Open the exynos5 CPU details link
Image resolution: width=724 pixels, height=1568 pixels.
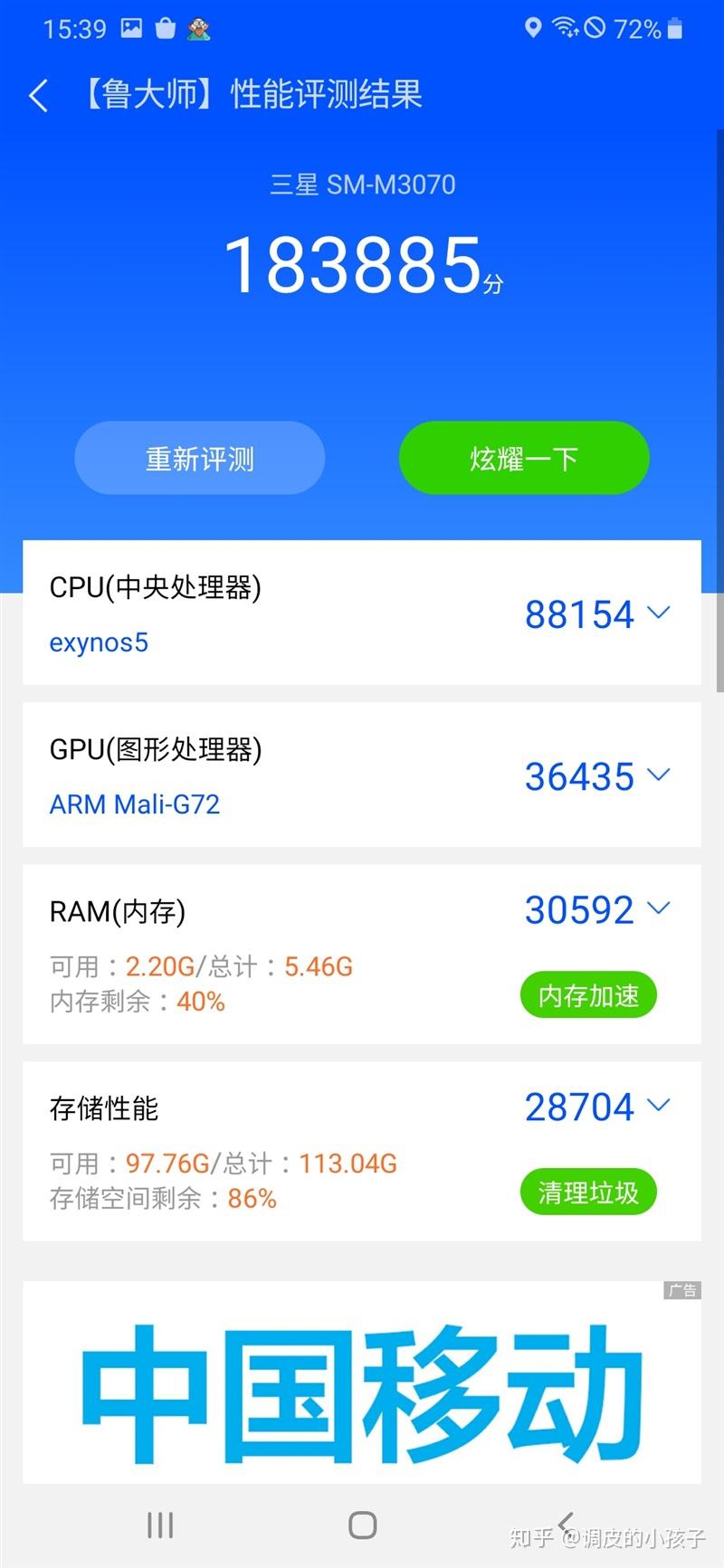point(99,642)
